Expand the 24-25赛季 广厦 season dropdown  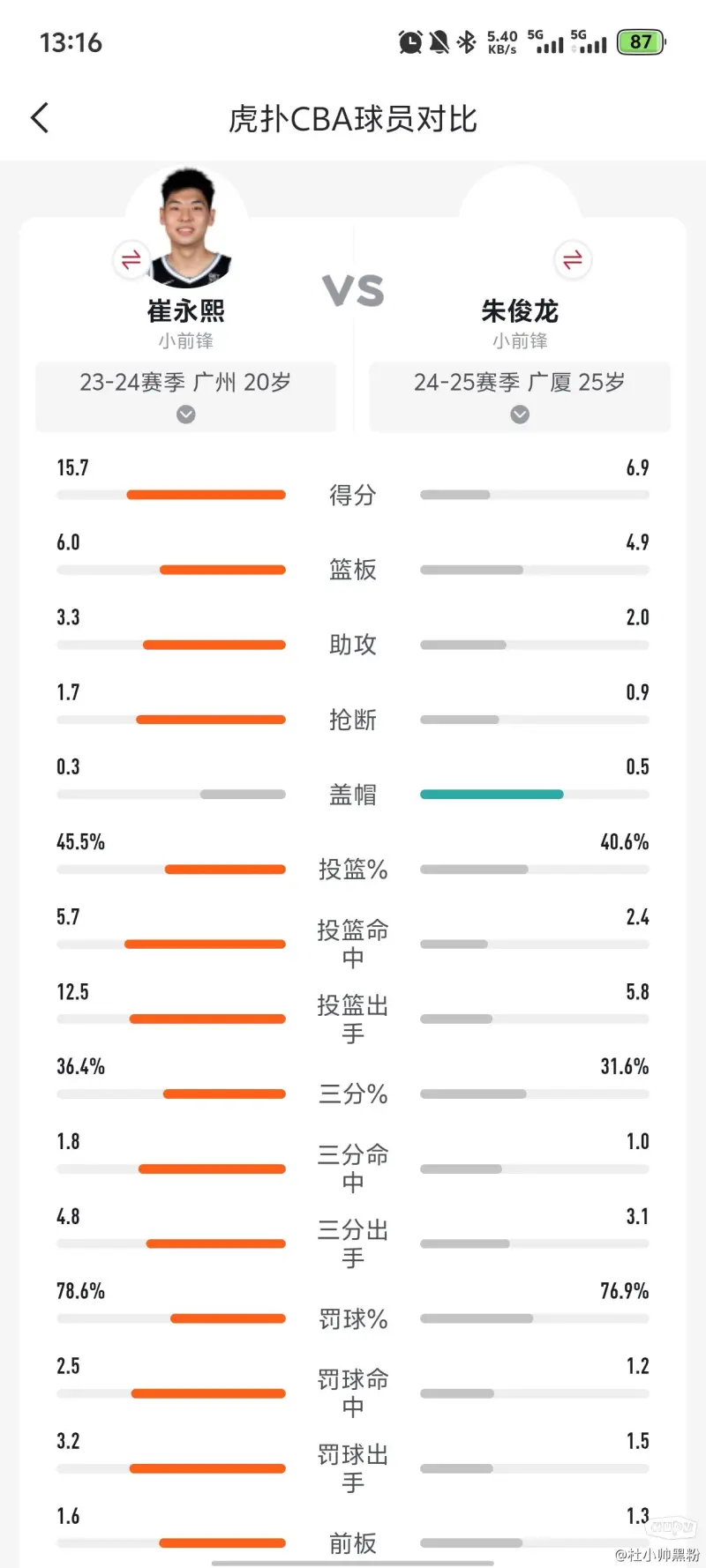[x=520, y=397]
